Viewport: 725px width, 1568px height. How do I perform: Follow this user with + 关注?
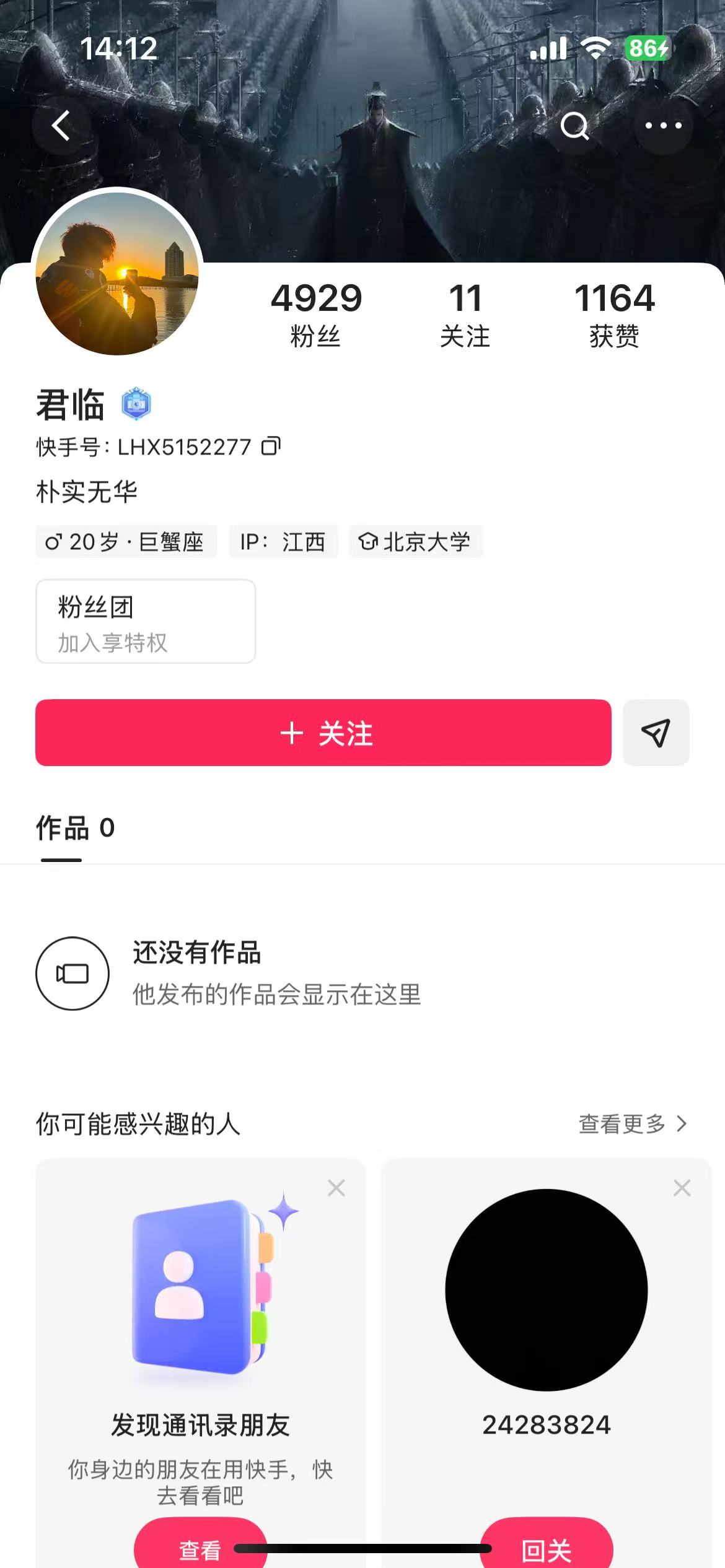point(323,733)
